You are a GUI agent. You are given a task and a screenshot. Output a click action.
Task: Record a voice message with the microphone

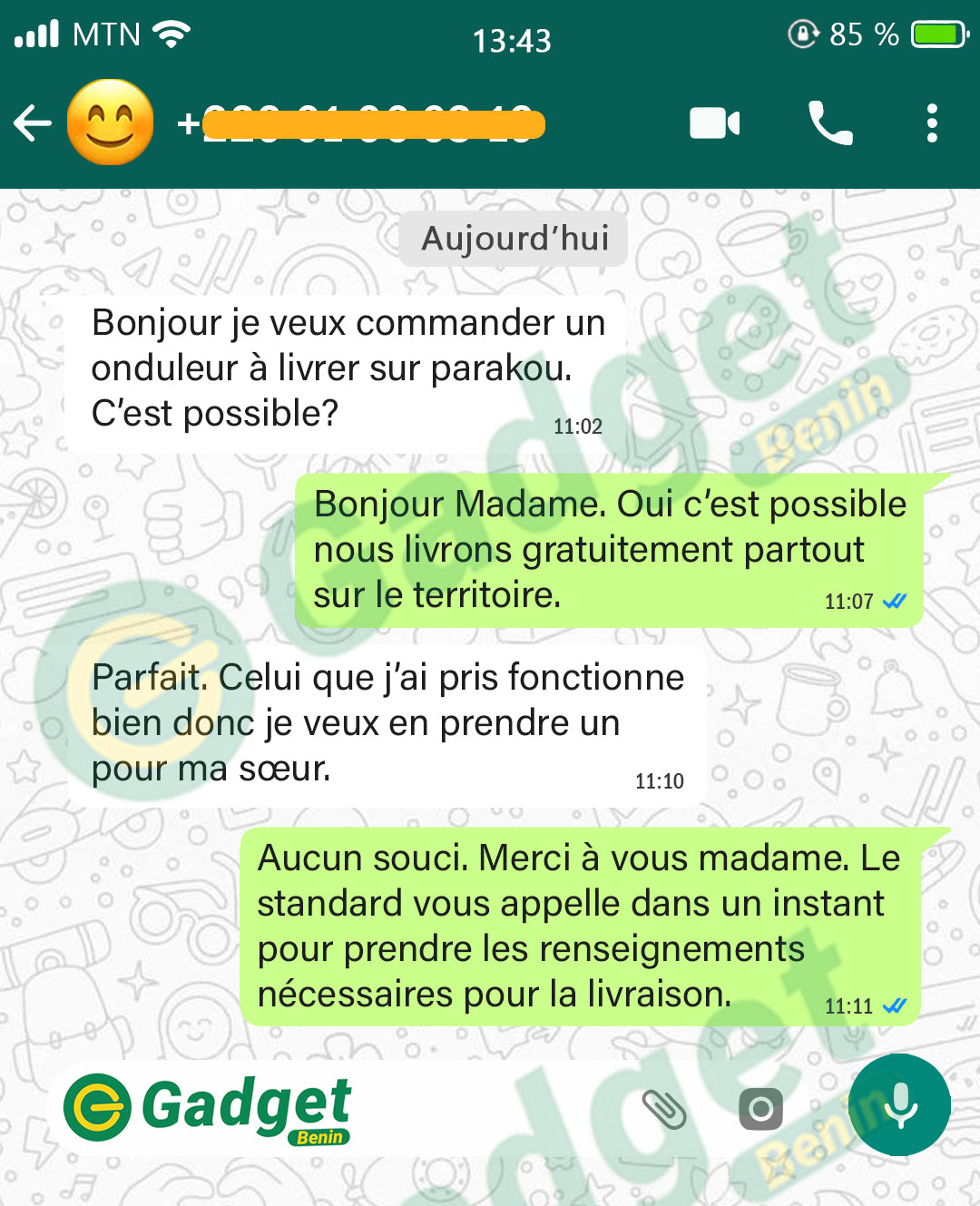click(x=899, y=1104)
